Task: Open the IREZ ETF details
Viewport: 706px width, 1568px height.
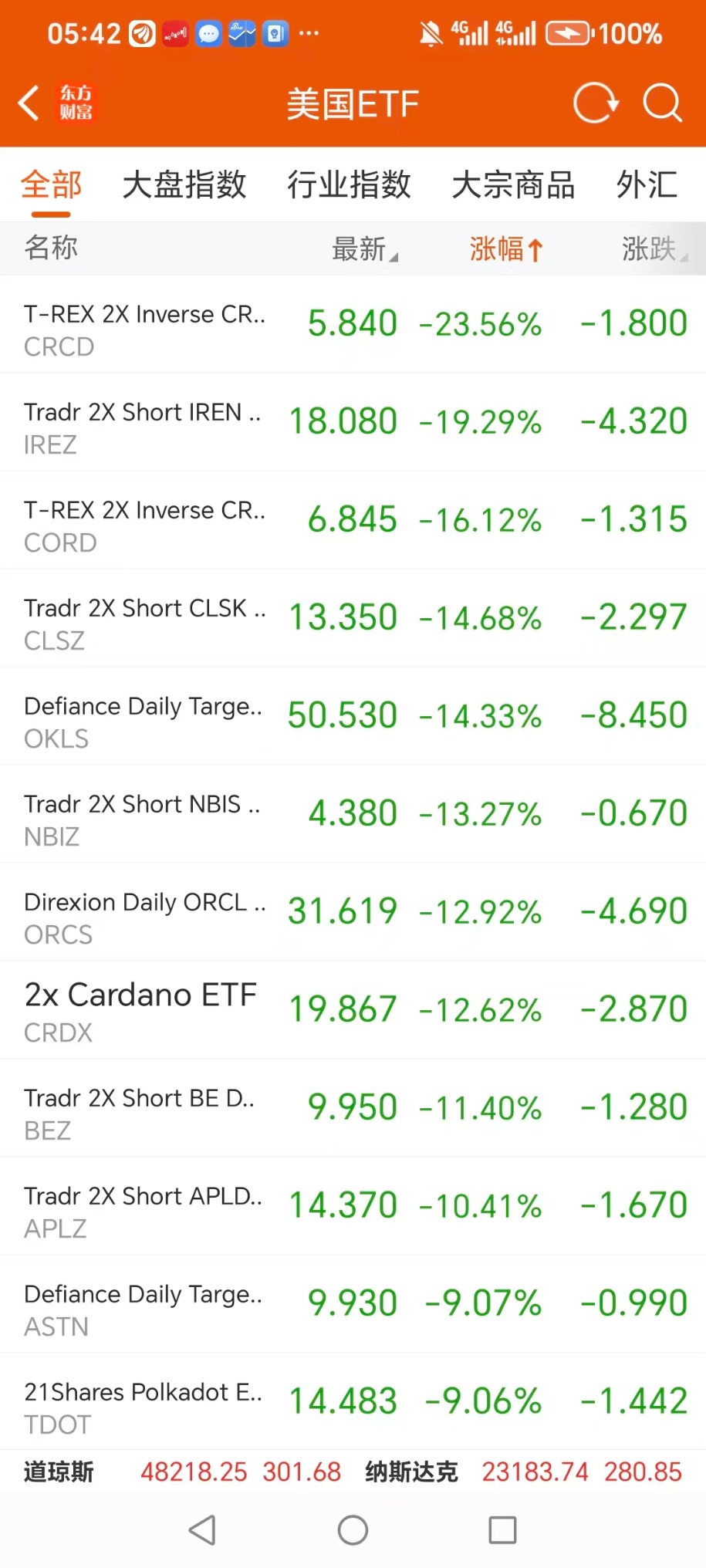Action: (x=353, y=423)
